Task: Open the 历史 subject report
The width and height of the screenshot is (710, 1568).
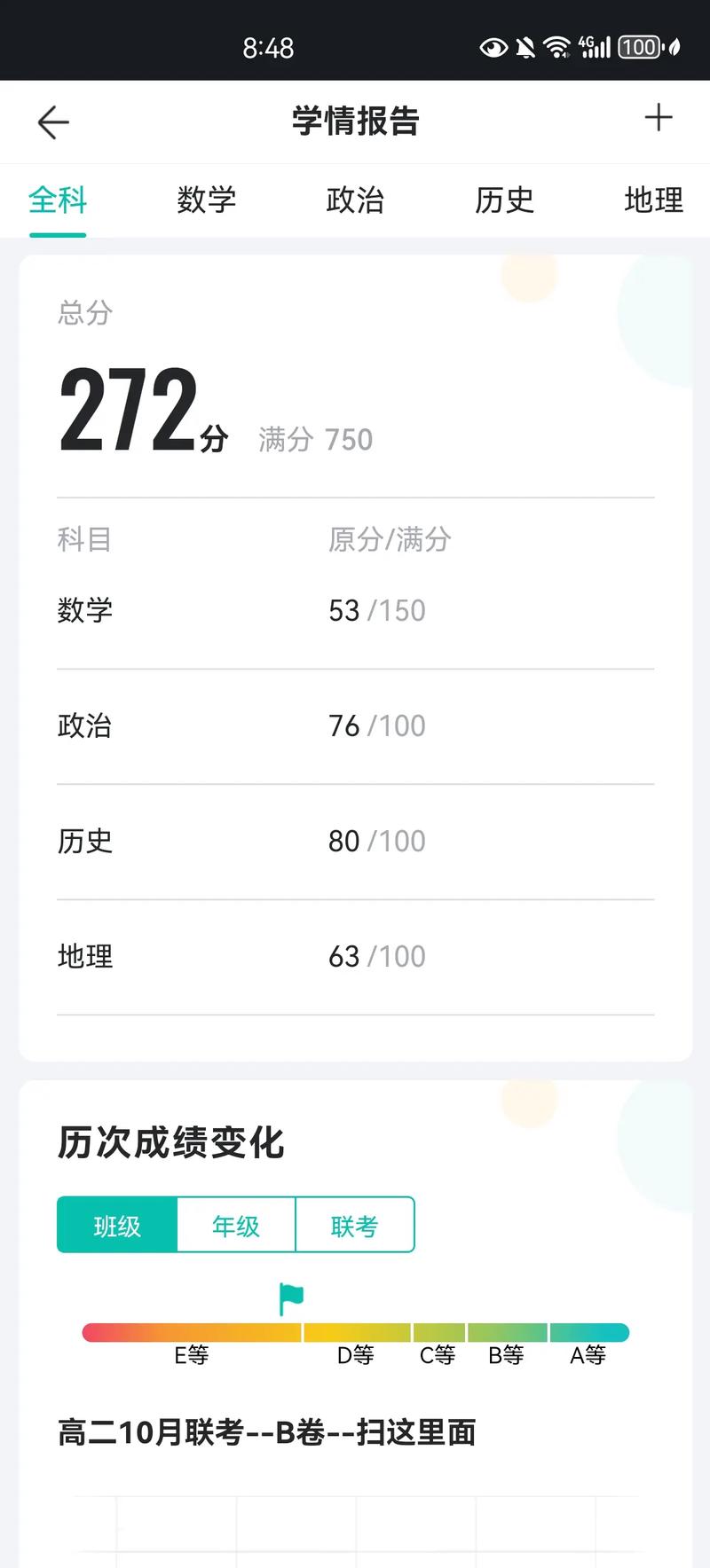Action: click(x=505, y=201)
